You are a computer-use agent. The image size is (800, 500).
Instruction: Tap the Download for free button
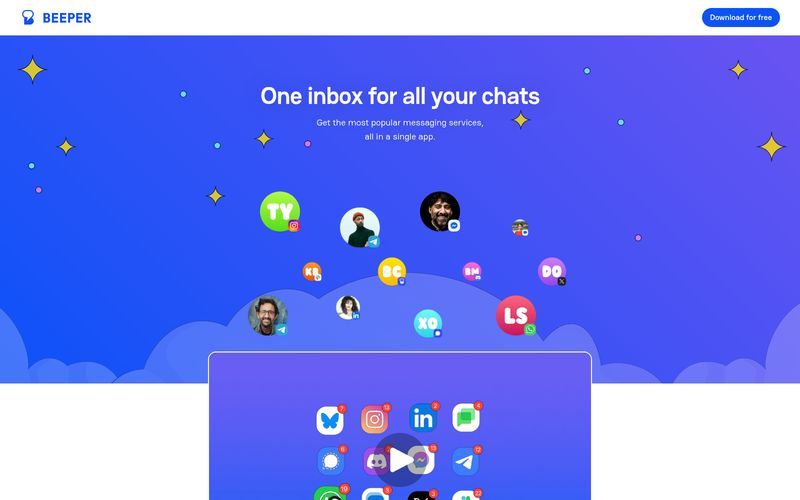[x=740, y=17]
